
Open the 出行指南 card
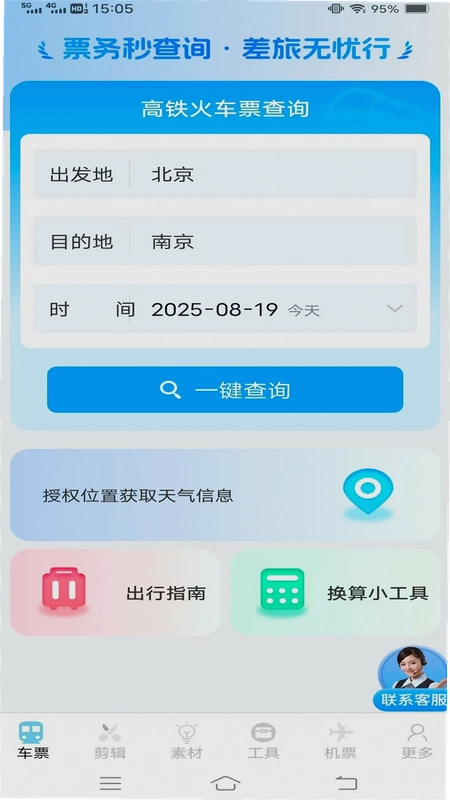(x=115, y=592)
